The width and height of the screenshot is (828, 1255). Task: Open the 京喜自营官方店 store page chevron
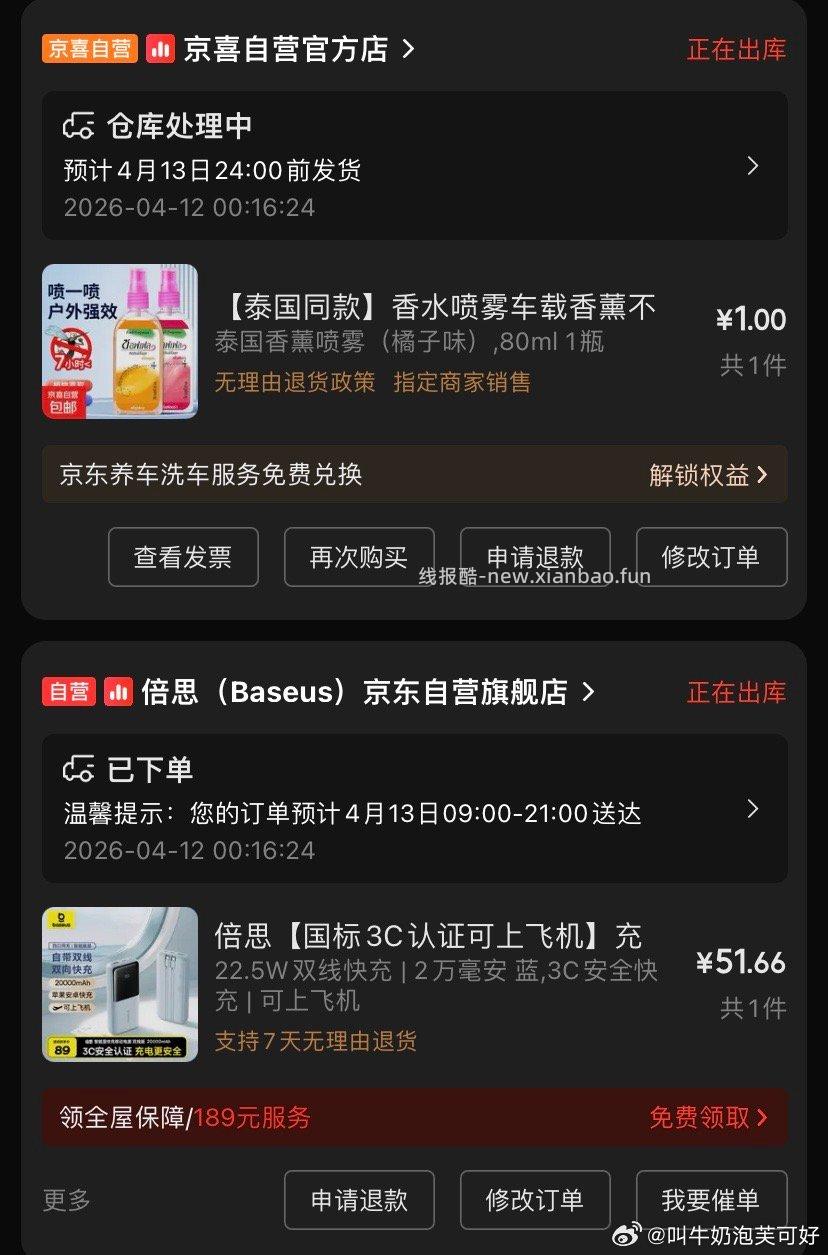pyautogui.click(x=409, y=48)
